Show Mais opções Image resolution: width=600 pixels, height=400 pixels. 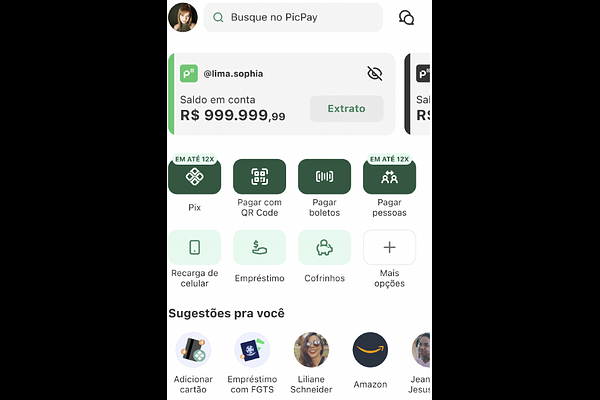(x=389, y=247)
